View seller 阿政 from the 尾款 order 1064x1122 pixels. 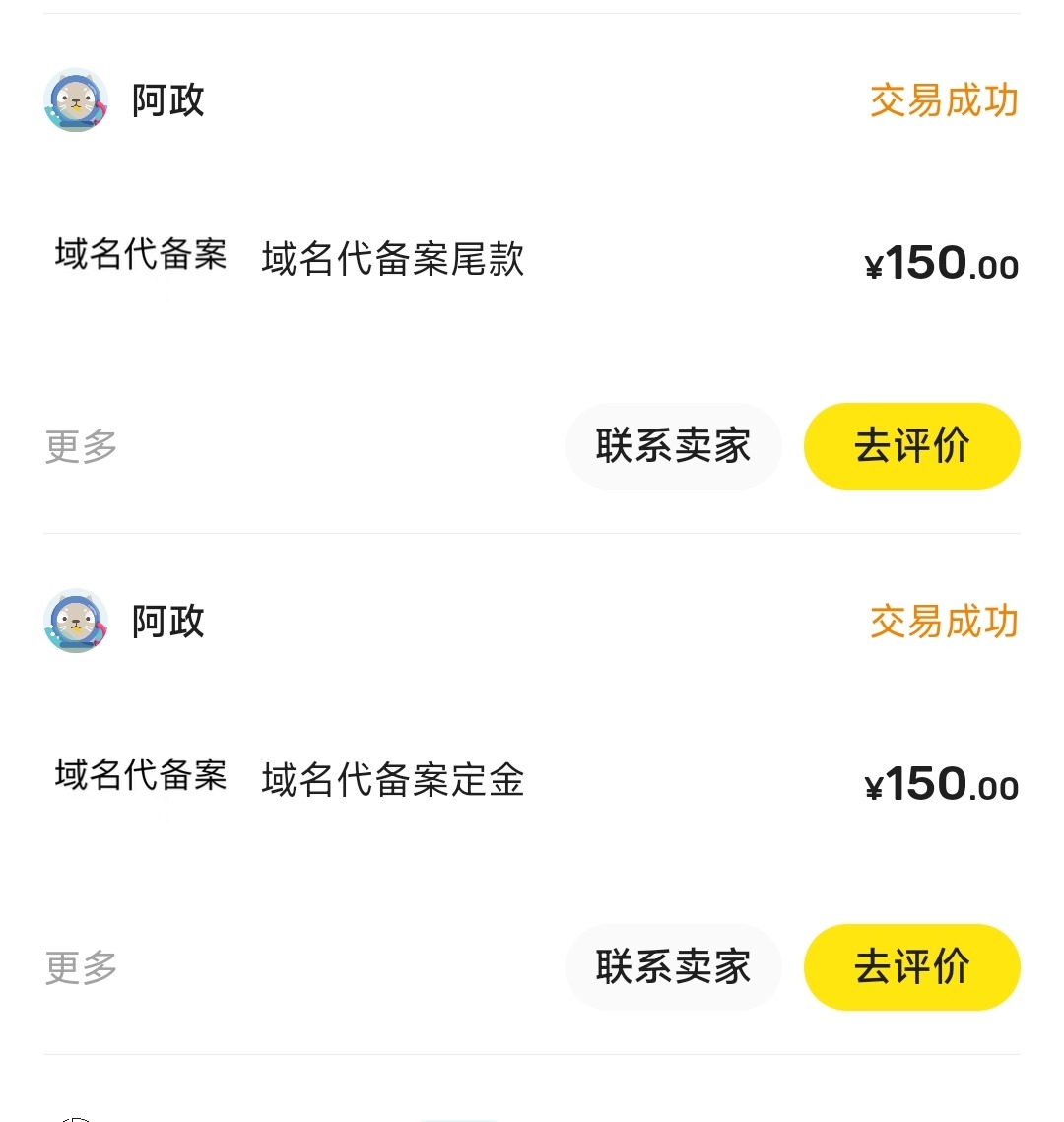click(167, 100)
